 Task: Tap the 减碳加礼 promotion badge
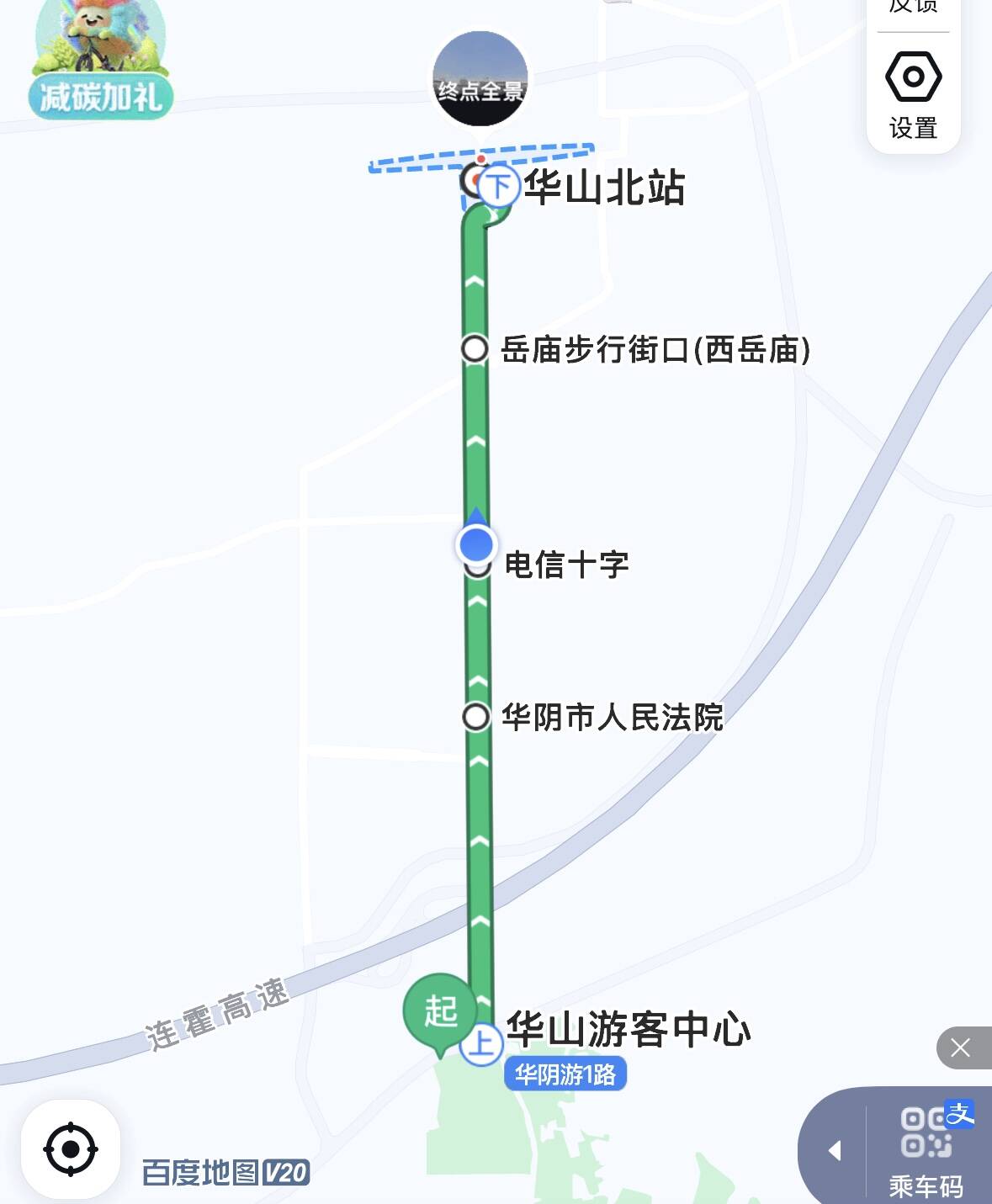coord(101,63)
